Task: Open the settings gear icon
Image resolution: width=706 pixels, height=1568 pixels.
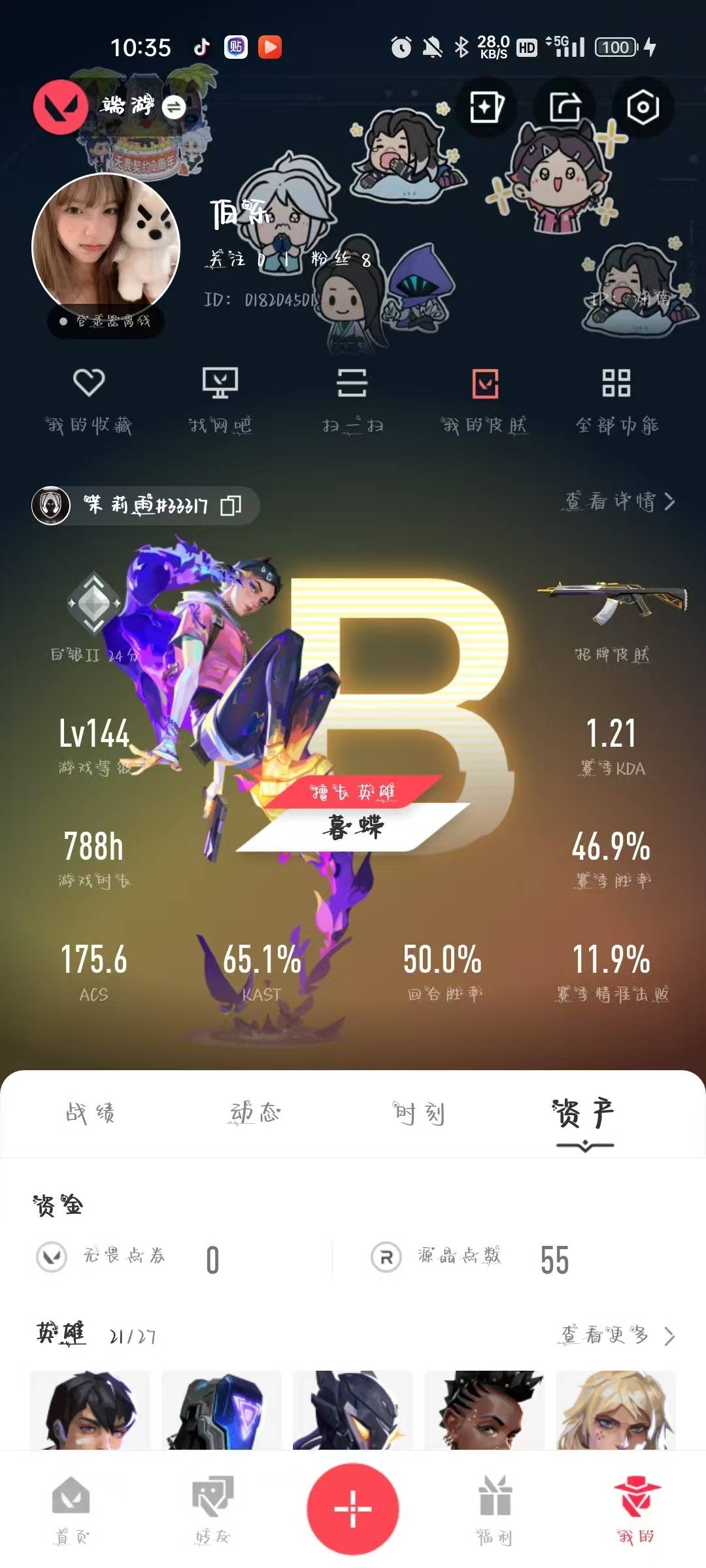Action: click(x=643, y=107)
